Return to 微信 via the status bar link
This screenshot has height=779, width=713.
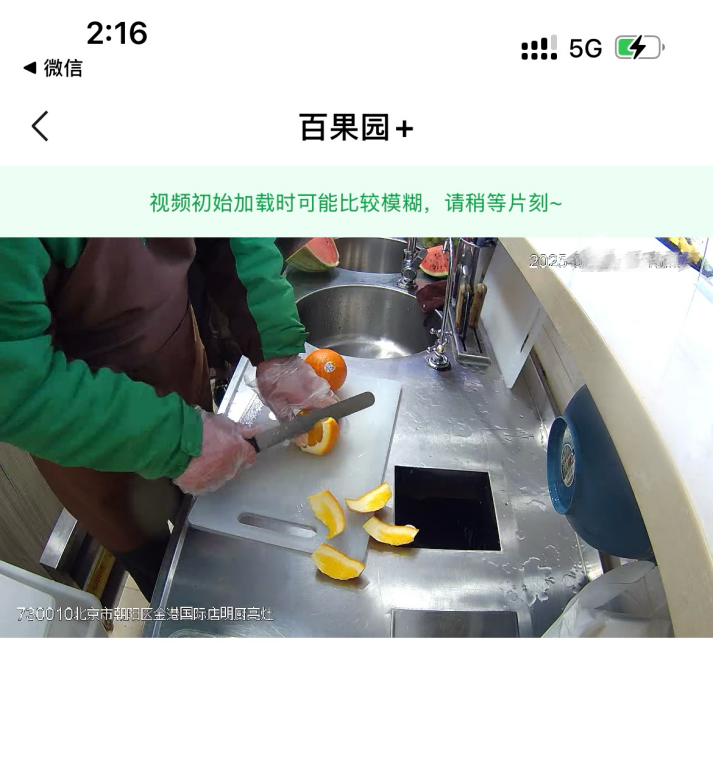(53, 68)
